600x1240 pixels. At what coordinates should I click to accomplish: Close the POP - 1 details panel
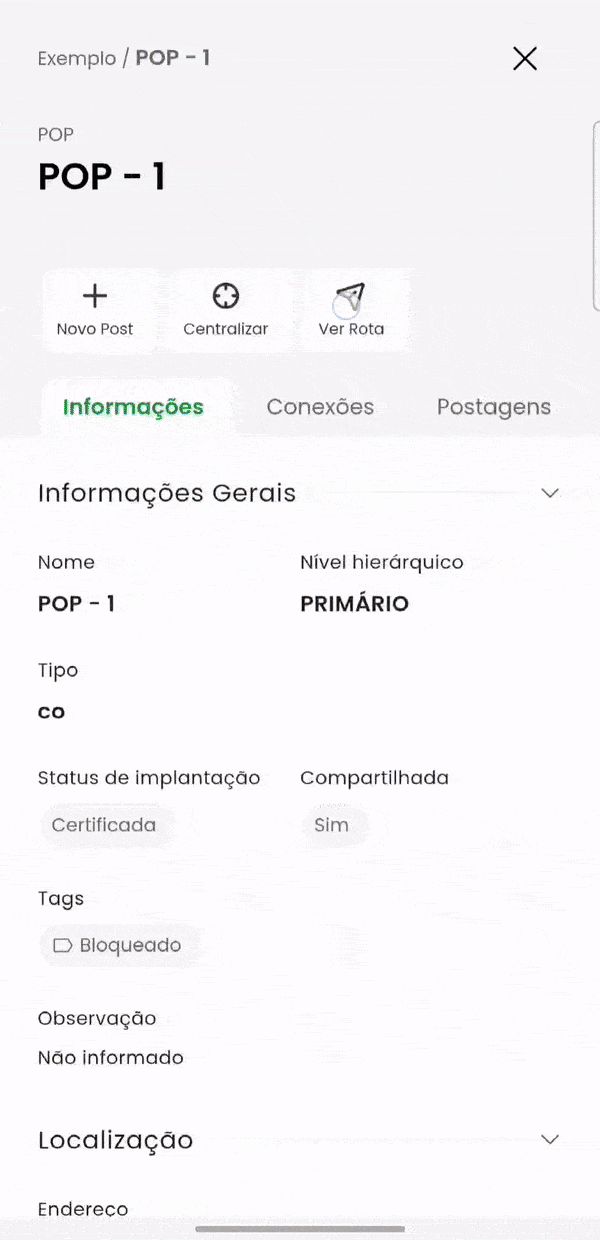click(525, 58)
